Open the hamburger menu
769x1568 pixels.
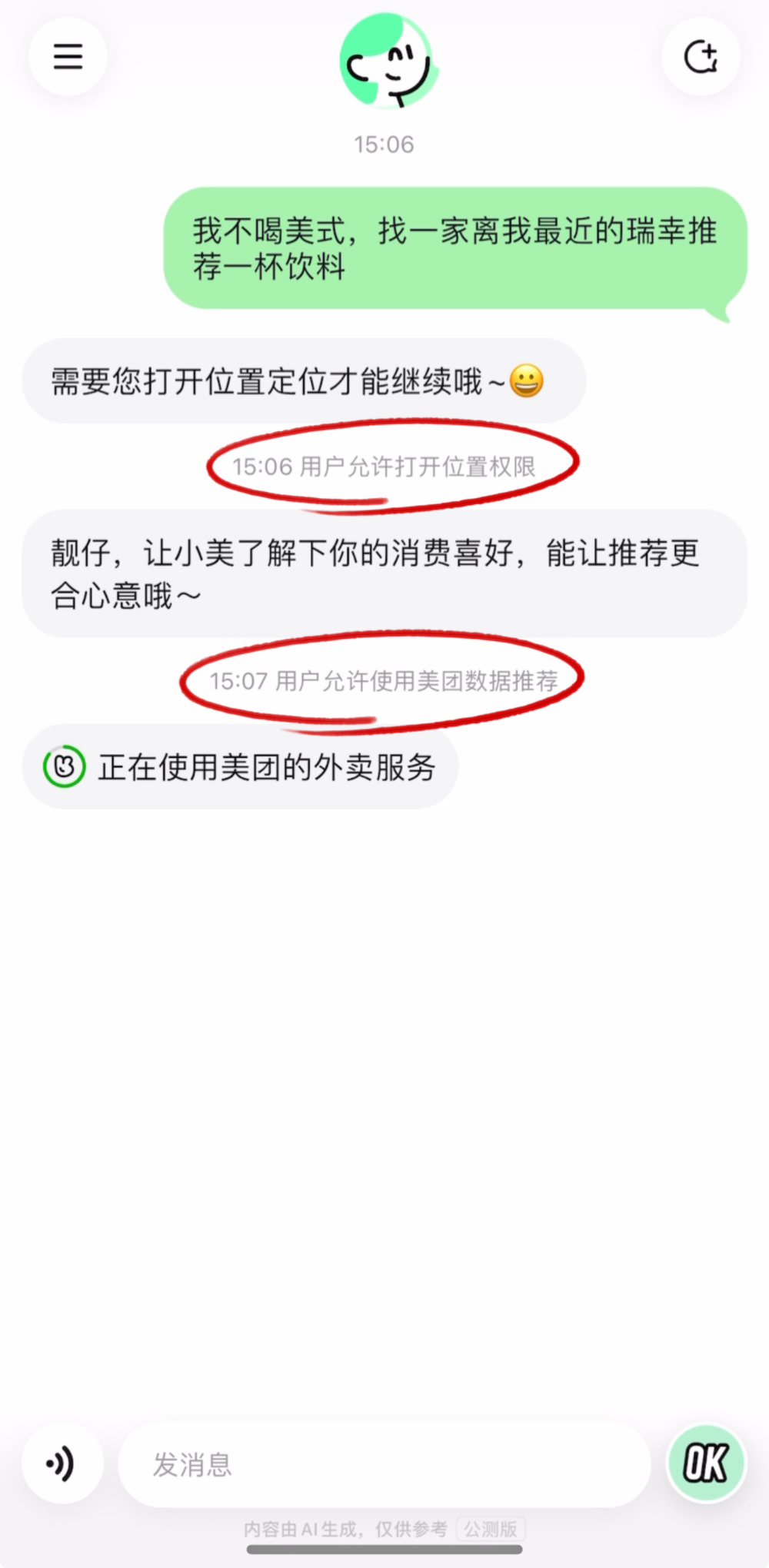(x=66, y=55)
